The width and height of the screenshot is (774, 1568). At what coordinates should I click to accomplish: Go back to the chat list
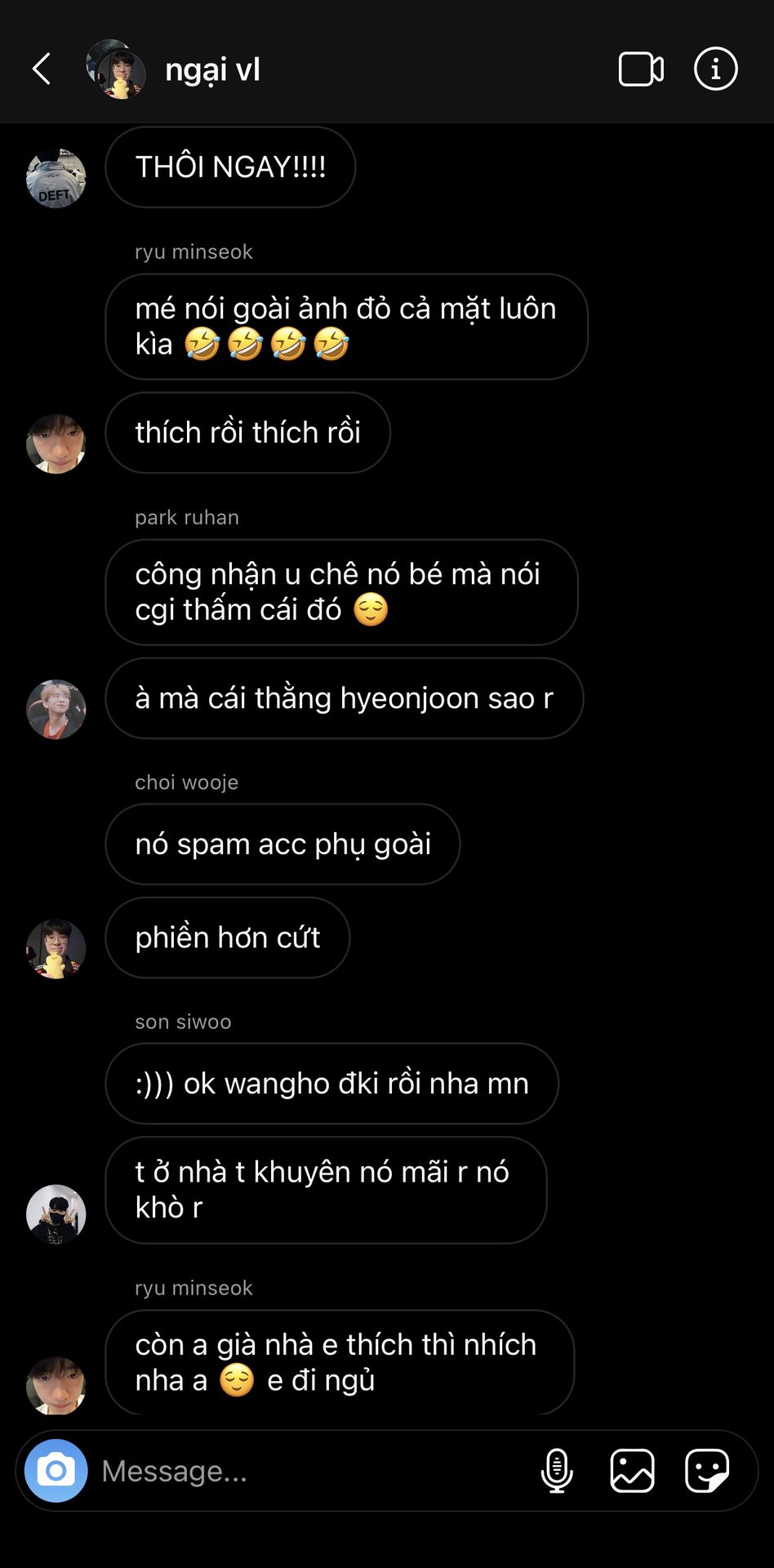pyautogui.click(x=42, y=69)
